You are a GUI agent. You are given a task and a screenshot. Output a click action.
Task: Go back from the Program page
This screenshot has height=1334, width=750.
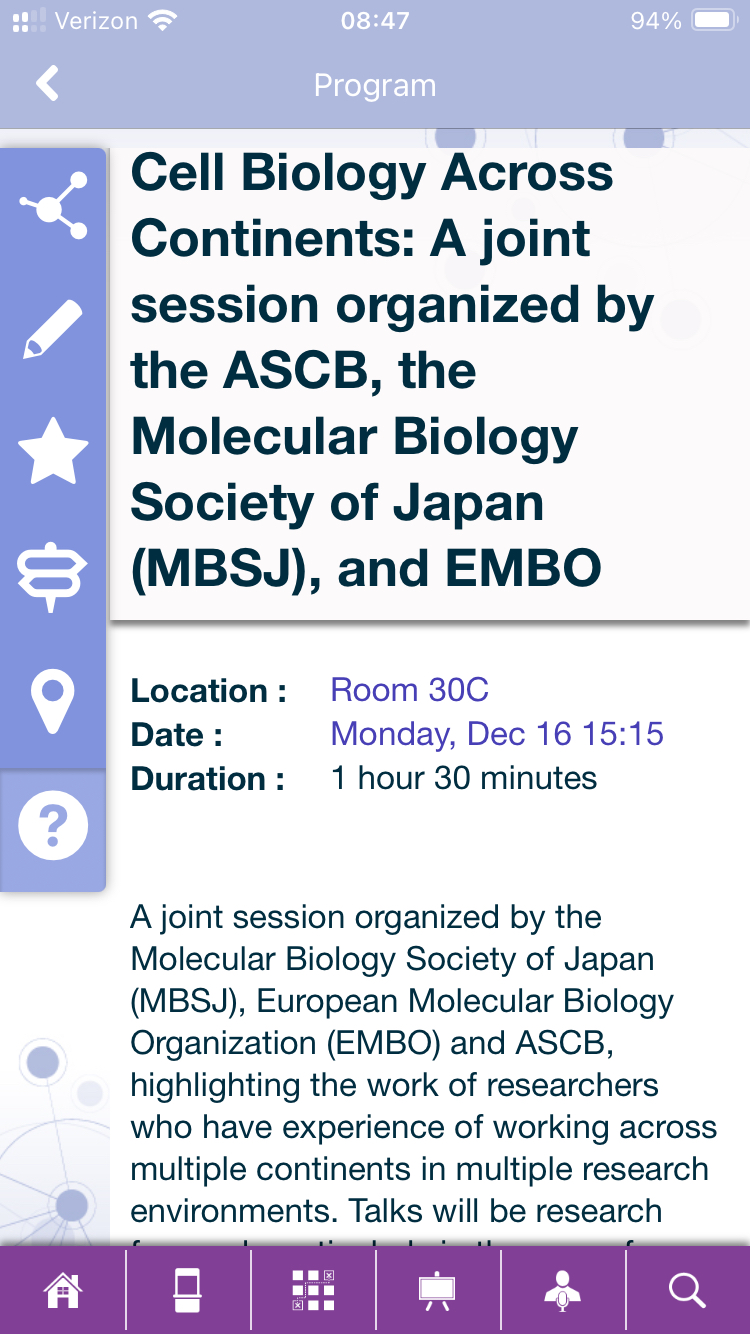tap(47, 84)
